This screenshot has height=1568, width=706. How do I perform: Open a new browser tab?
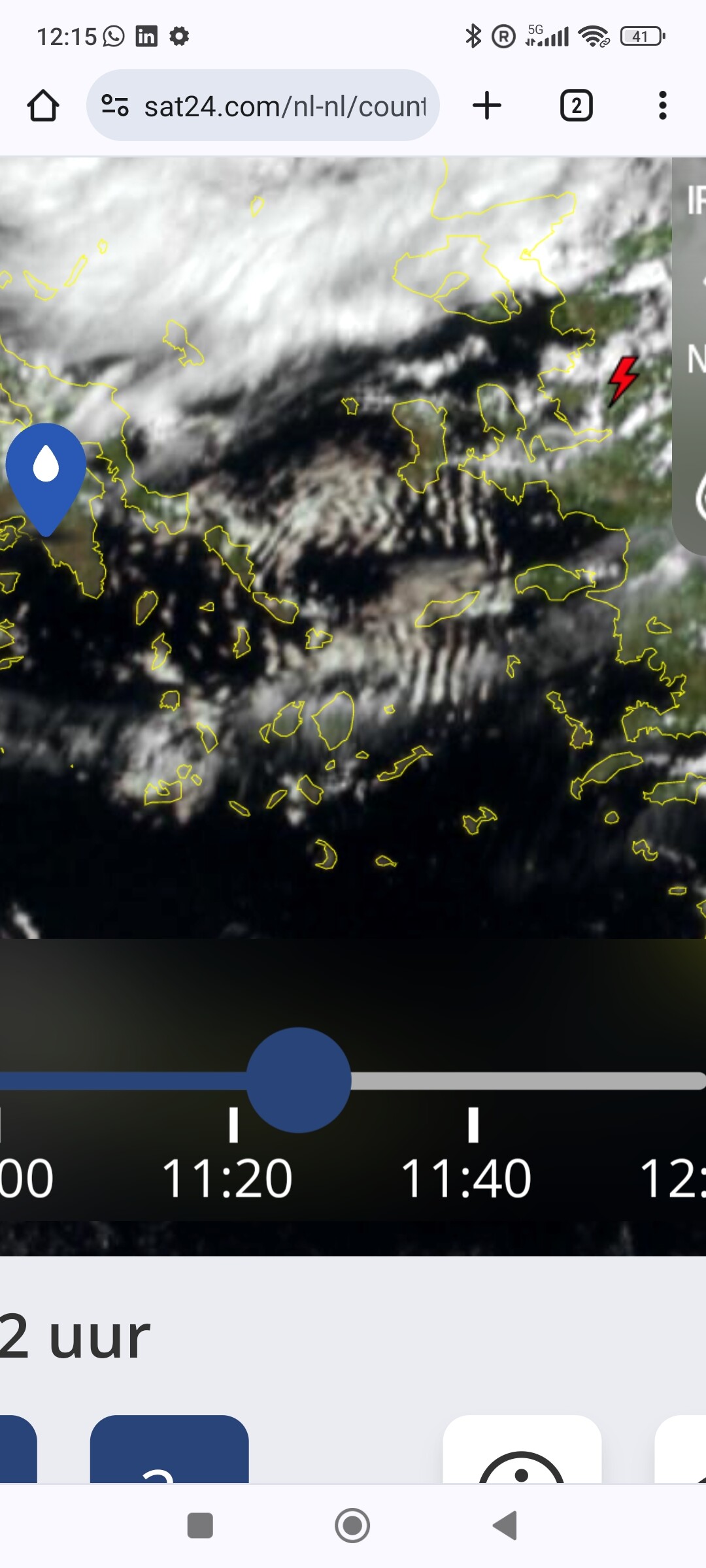click(x=487, y=105)
